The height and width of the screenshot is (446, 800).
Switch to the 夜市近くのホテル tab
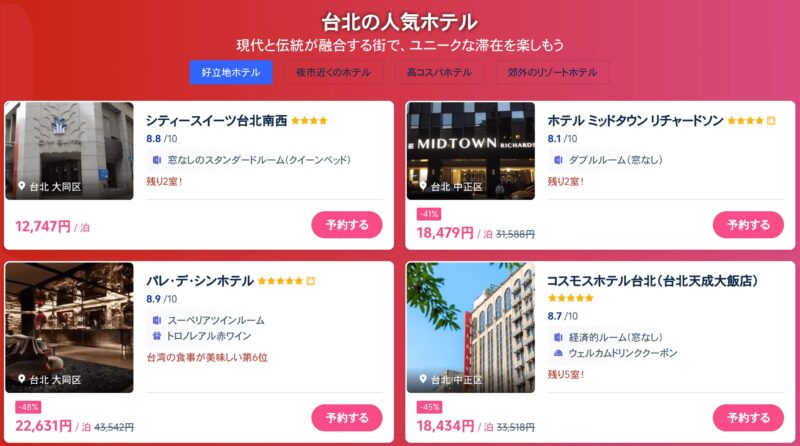click(333, 72)
